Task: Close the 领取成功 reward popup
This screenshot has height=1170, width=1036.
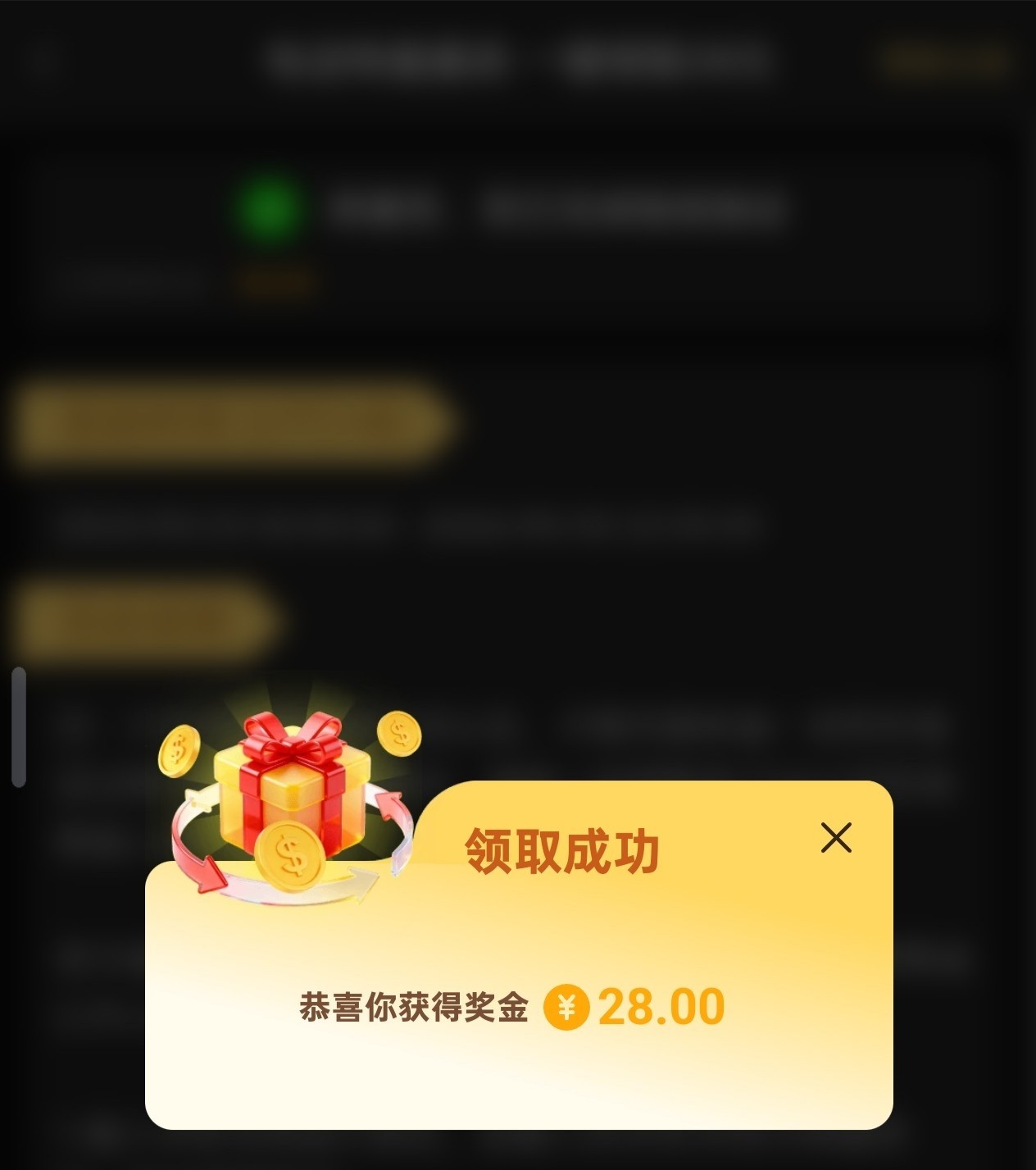Action: [836, 837]
